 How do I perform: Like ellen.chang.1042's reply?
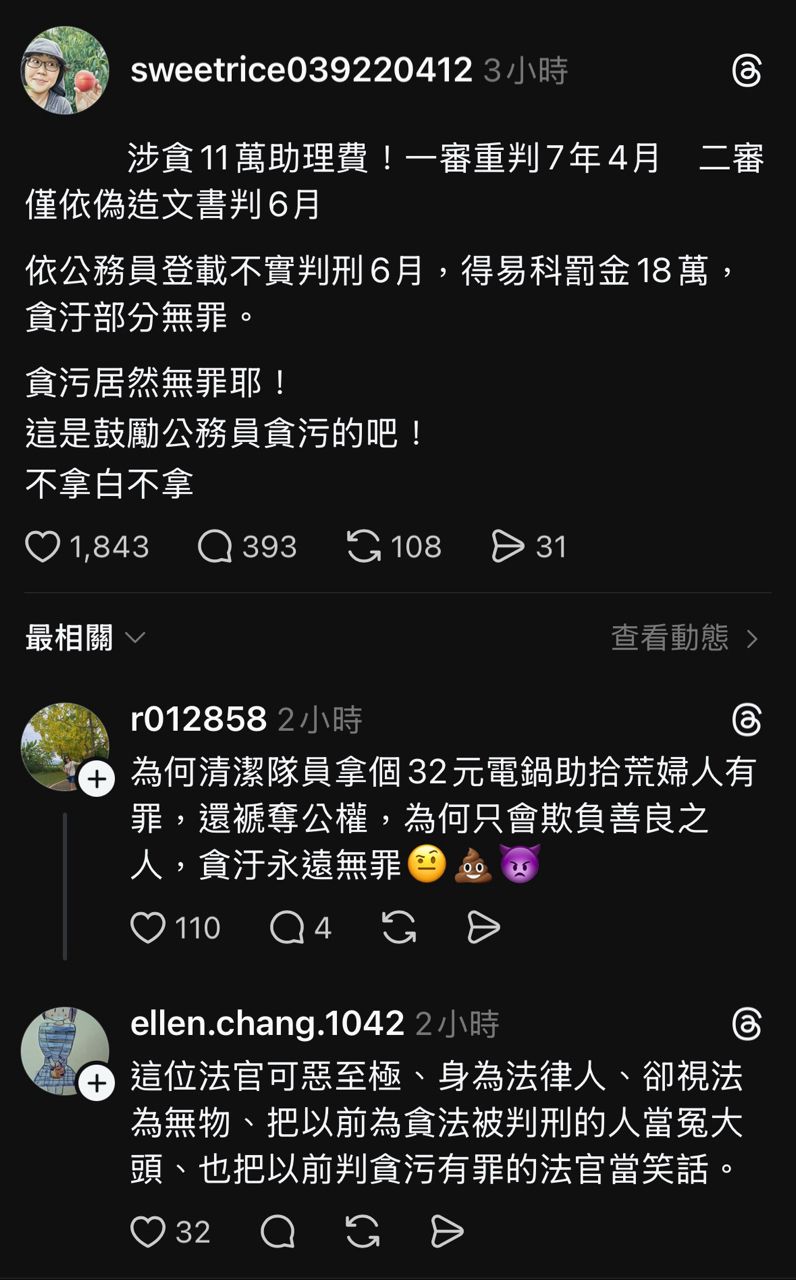click(148, 1232)
